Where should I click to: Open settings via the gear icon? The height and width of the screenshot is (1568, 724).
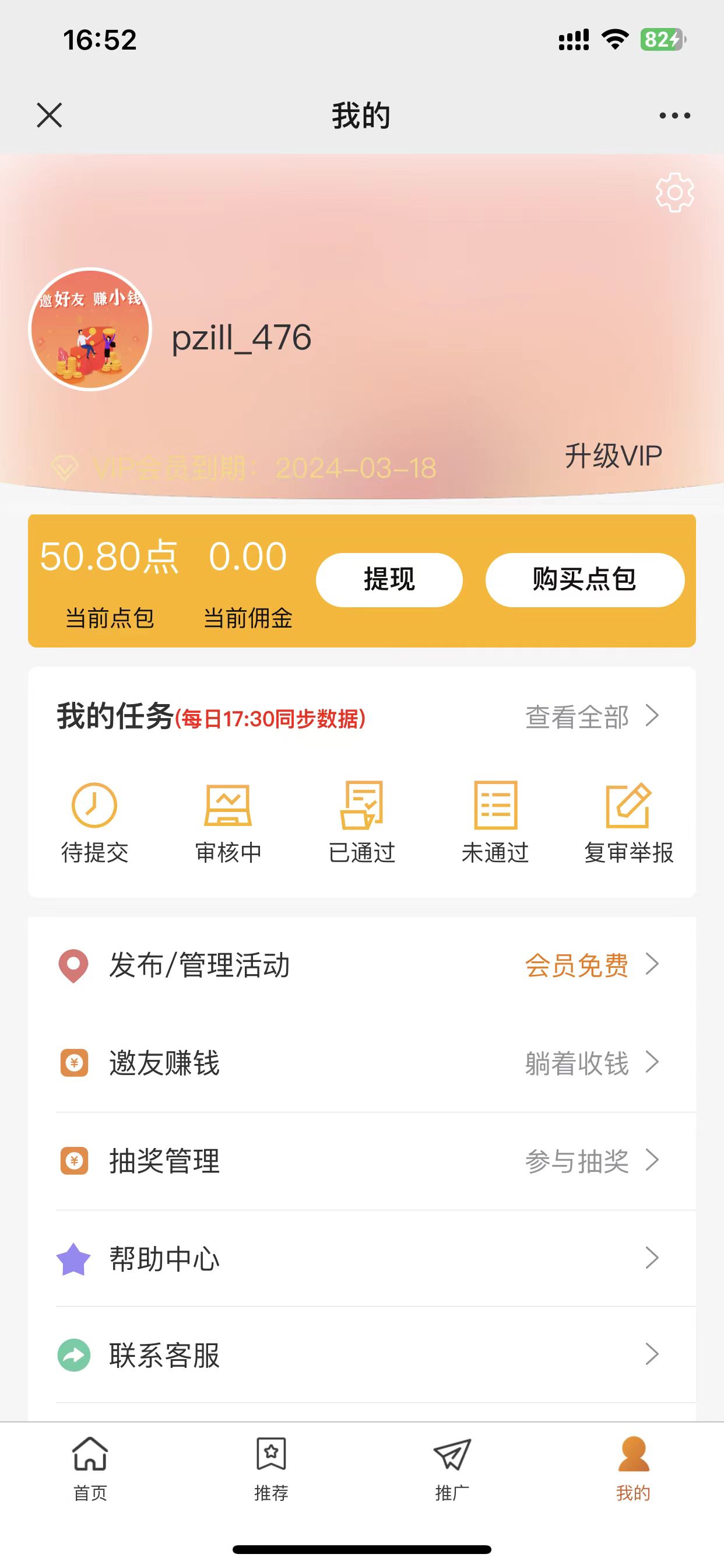pos(674,193)
